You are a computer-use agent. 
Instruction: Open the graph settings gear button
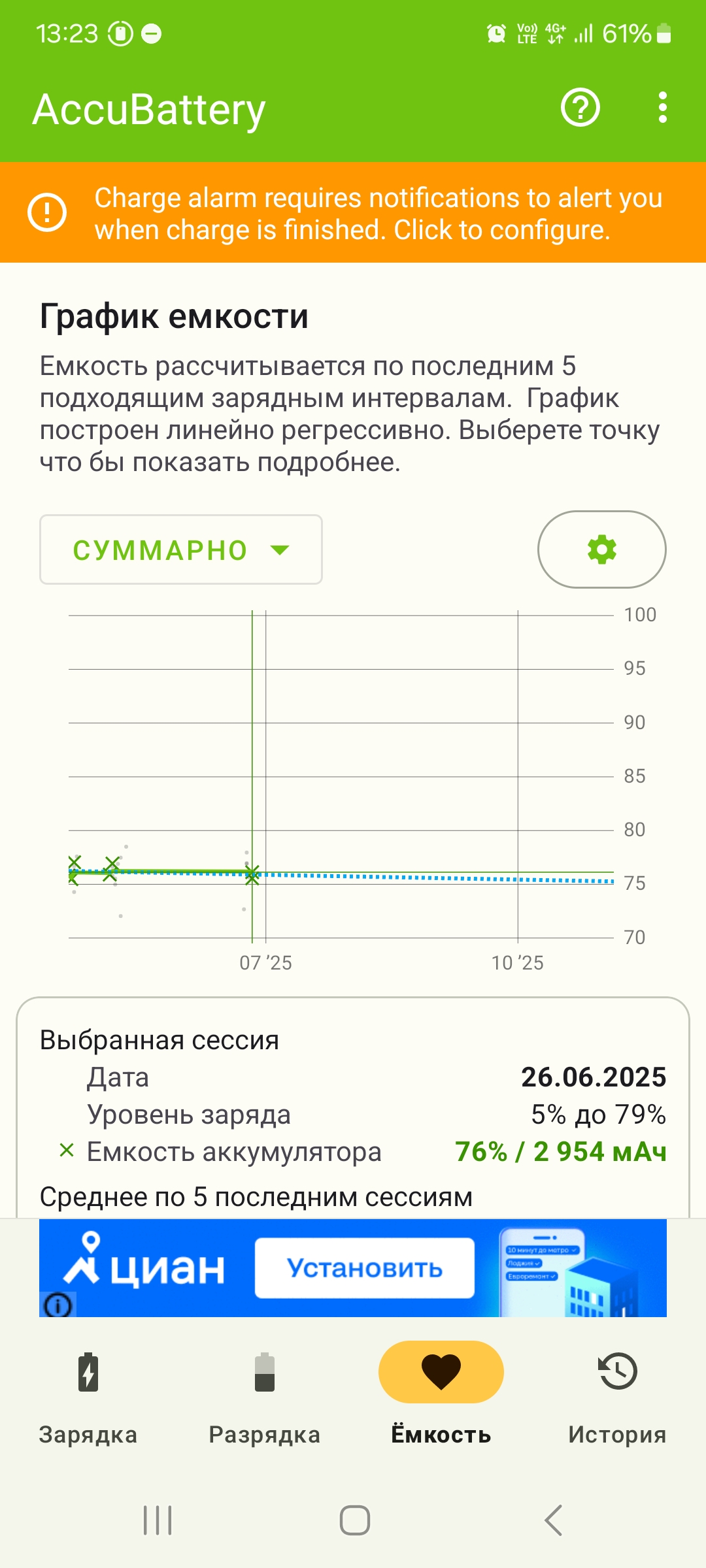click(x=601, y=549)
